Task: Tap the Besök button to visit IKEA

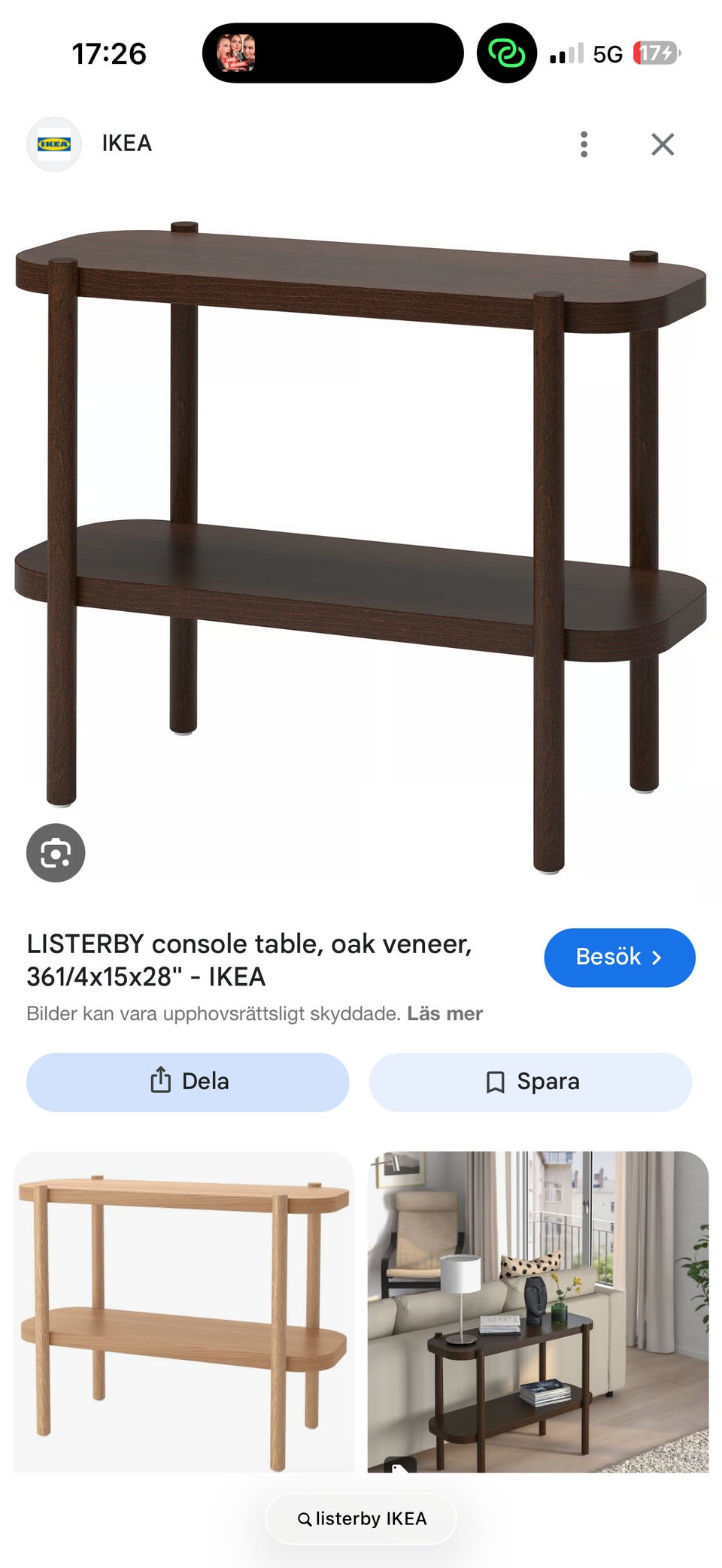Action: pyautogui.click(x=619, y=957)
